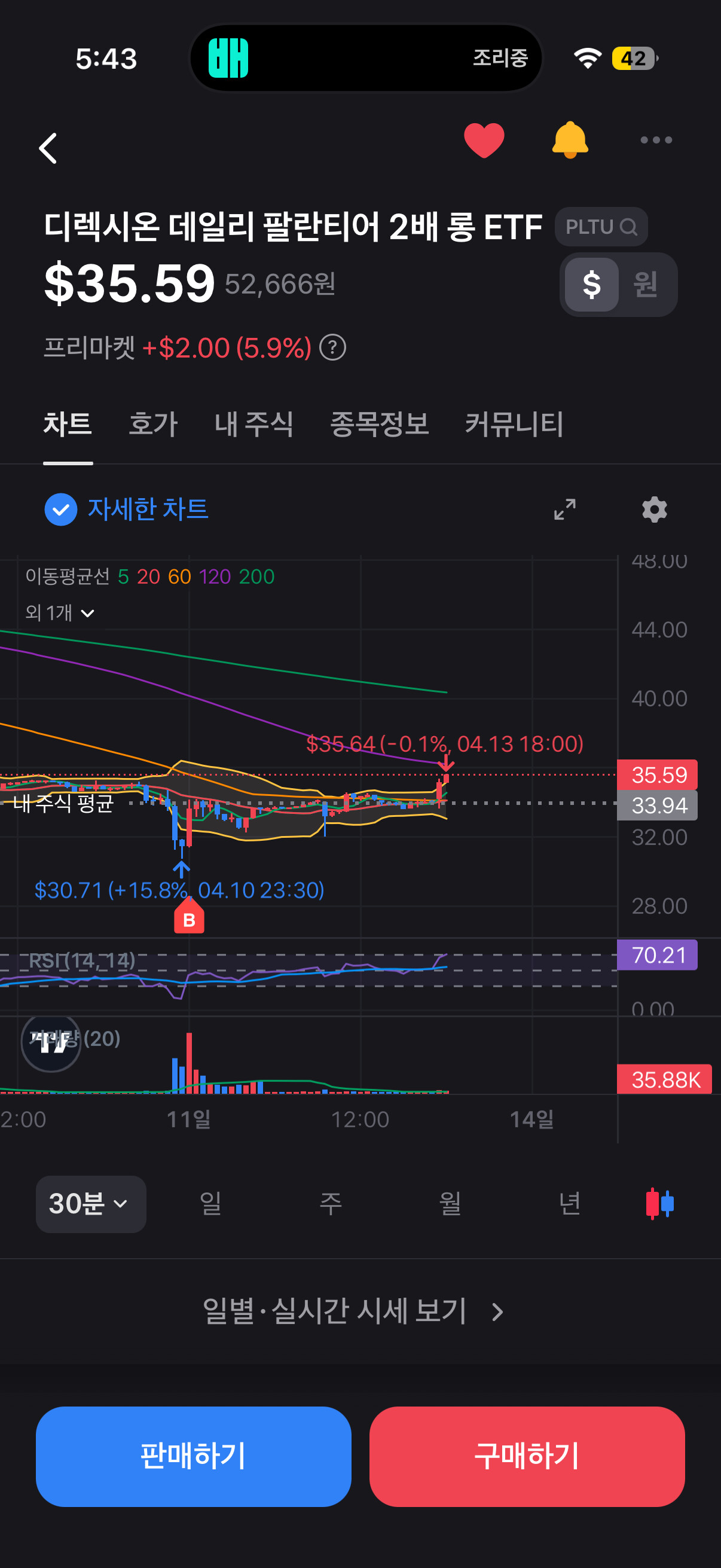Change the candlestick chart type

click(659, 1203)
